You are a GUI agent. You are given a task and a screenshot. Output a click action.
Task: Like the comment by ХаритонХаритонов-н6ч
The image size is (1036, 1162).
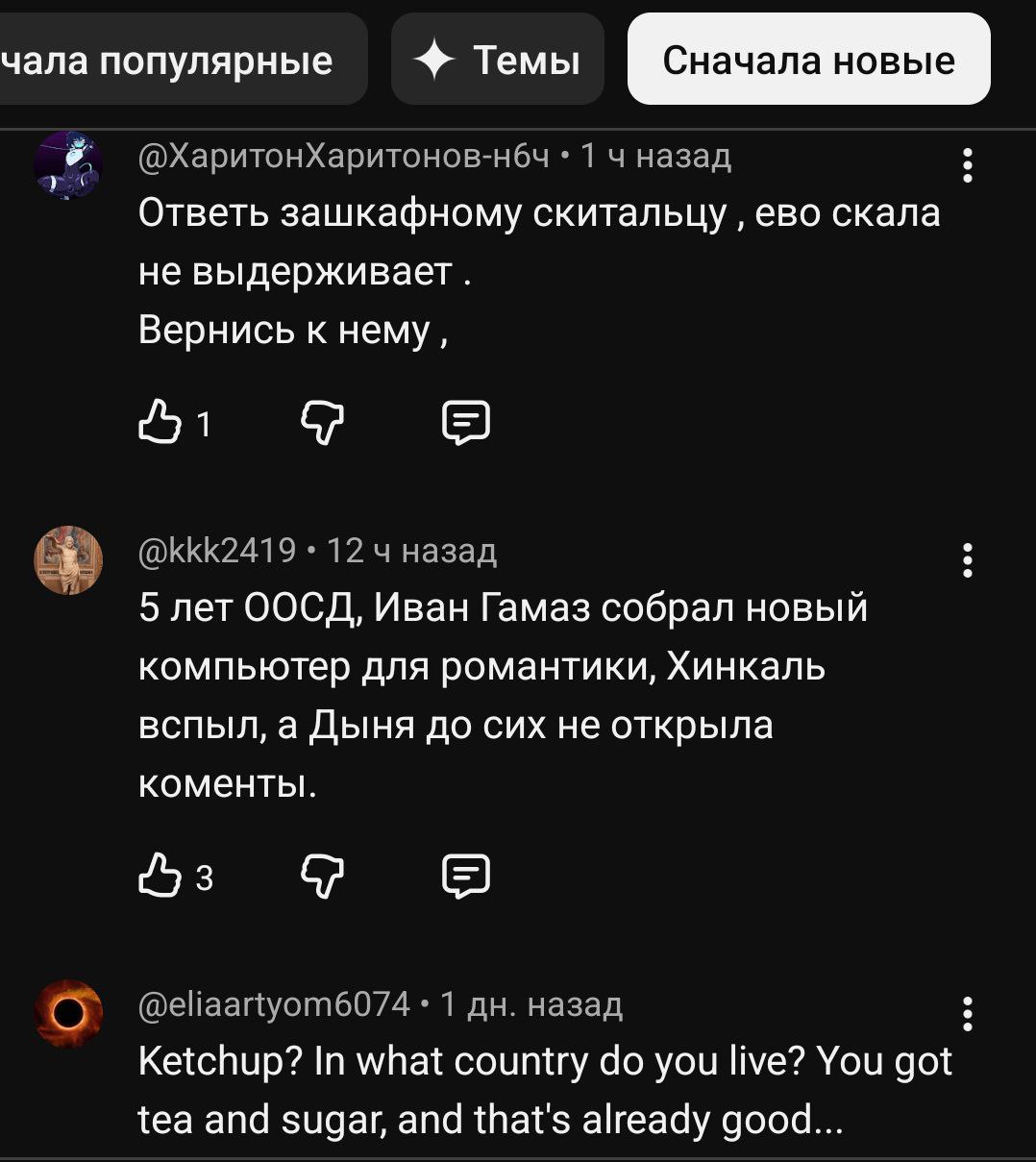(160, 423)
